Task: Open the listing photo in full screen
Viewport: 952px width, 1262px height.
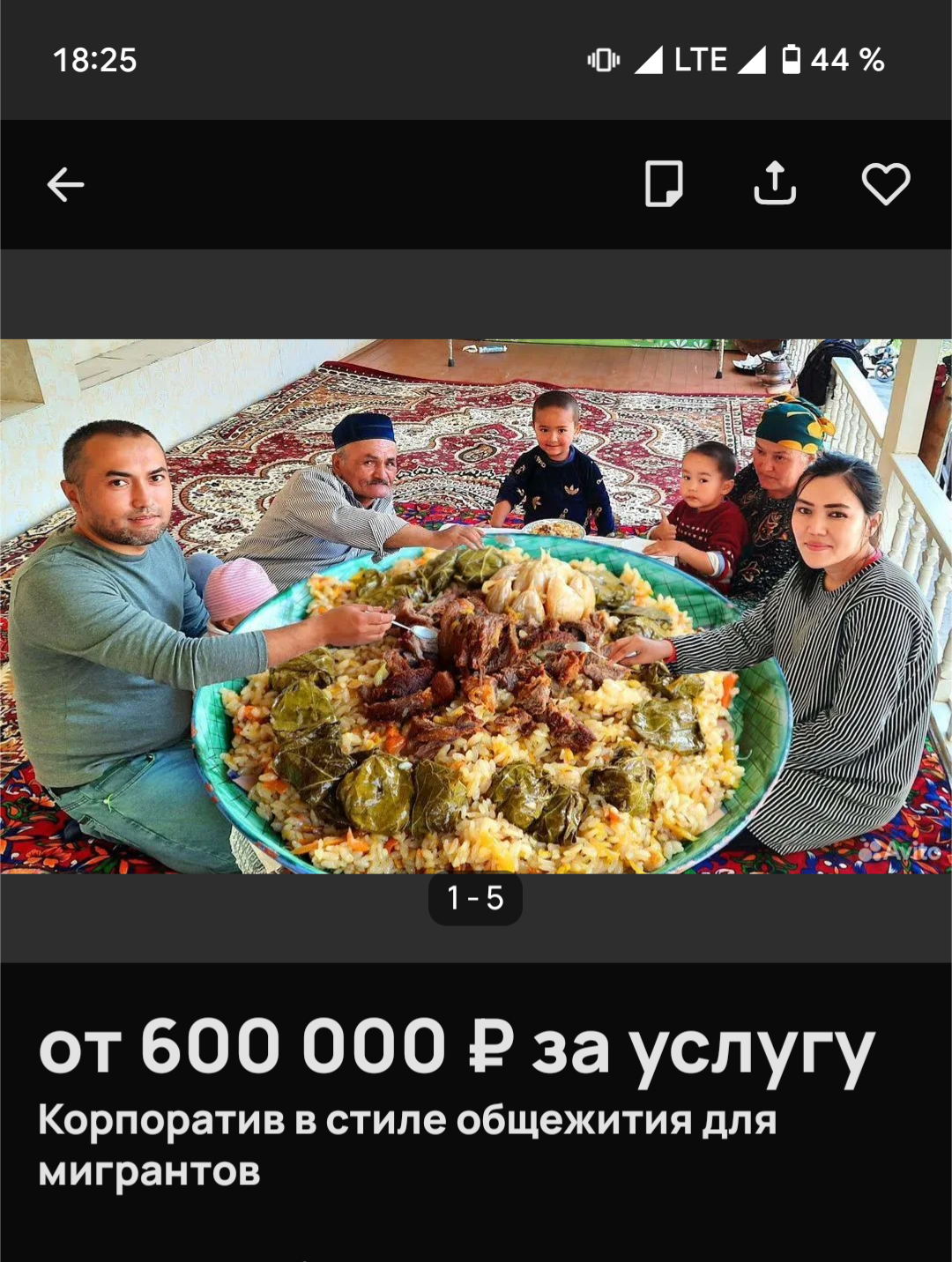Action: click(476, 606)
